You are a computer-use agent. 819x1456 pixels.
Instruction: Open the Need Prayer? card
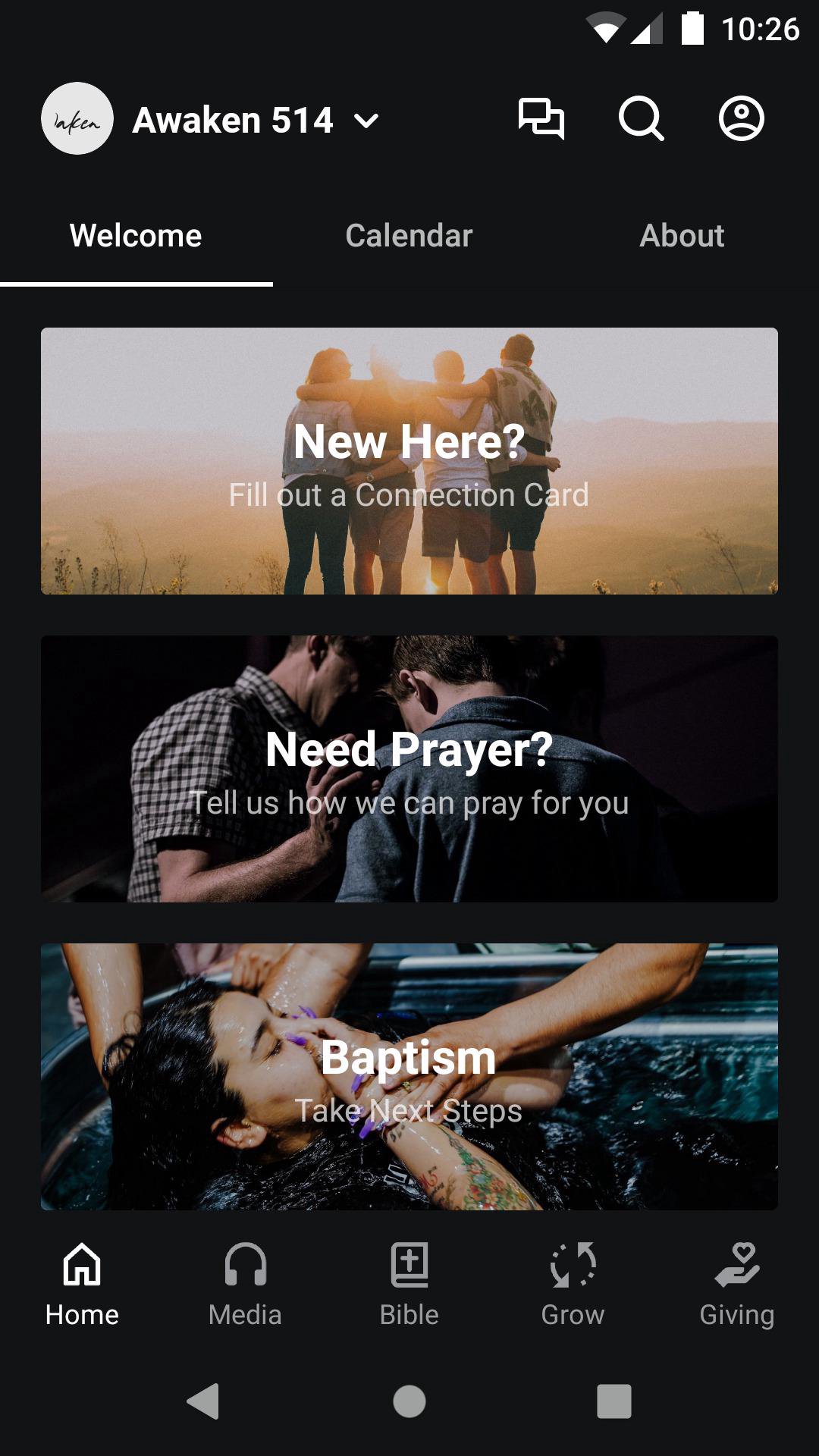point(409,769)
